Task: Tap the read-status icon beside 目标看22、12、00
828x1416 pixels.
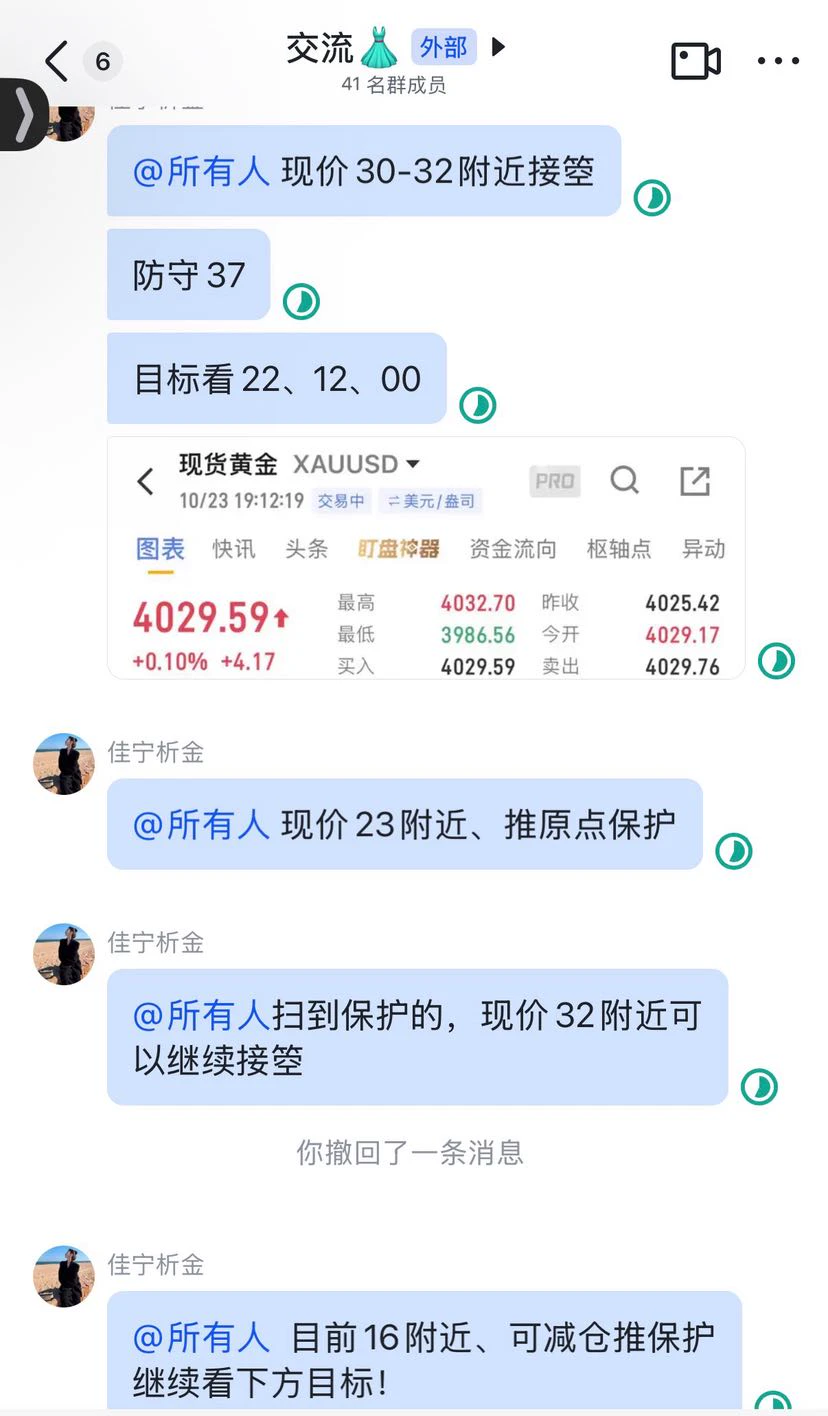Action: [477, 405]
